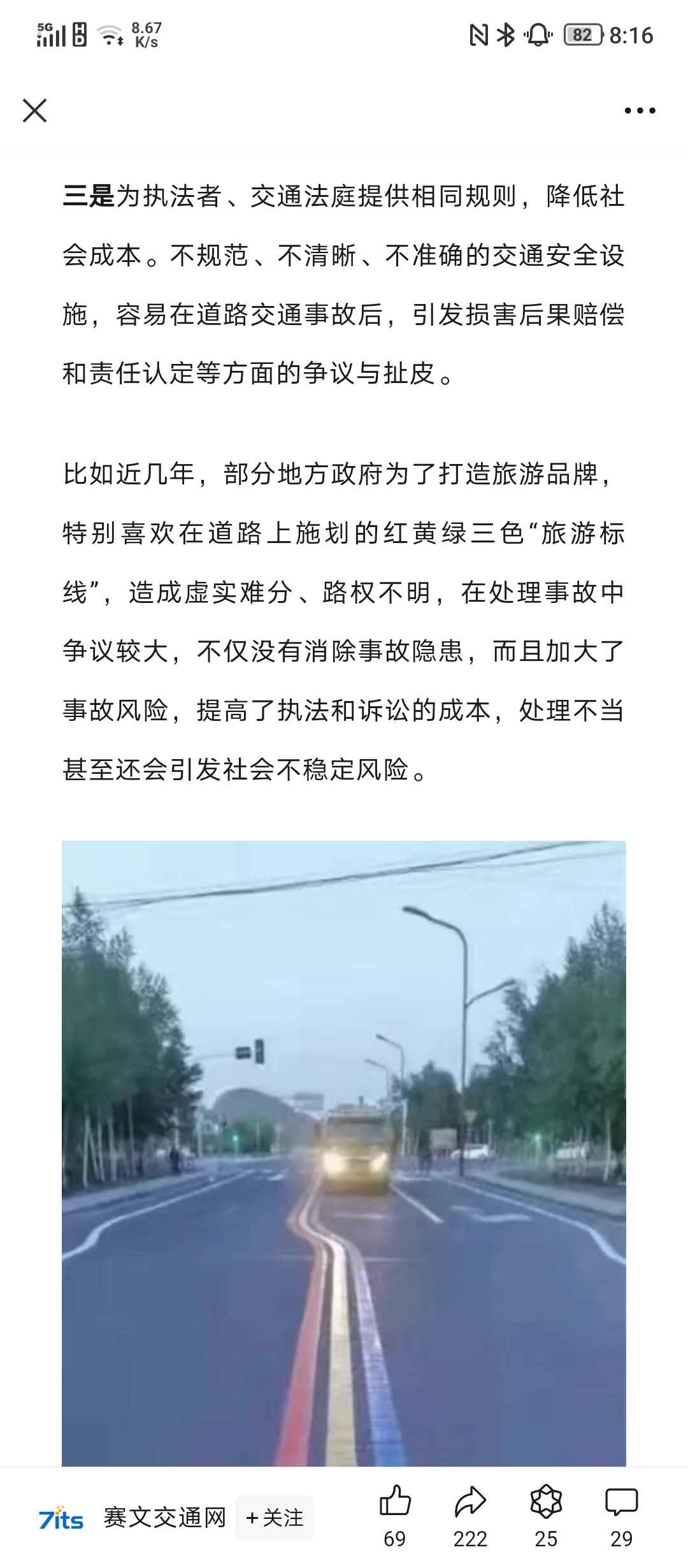View the road marking photo full screen

[344, 1153]
